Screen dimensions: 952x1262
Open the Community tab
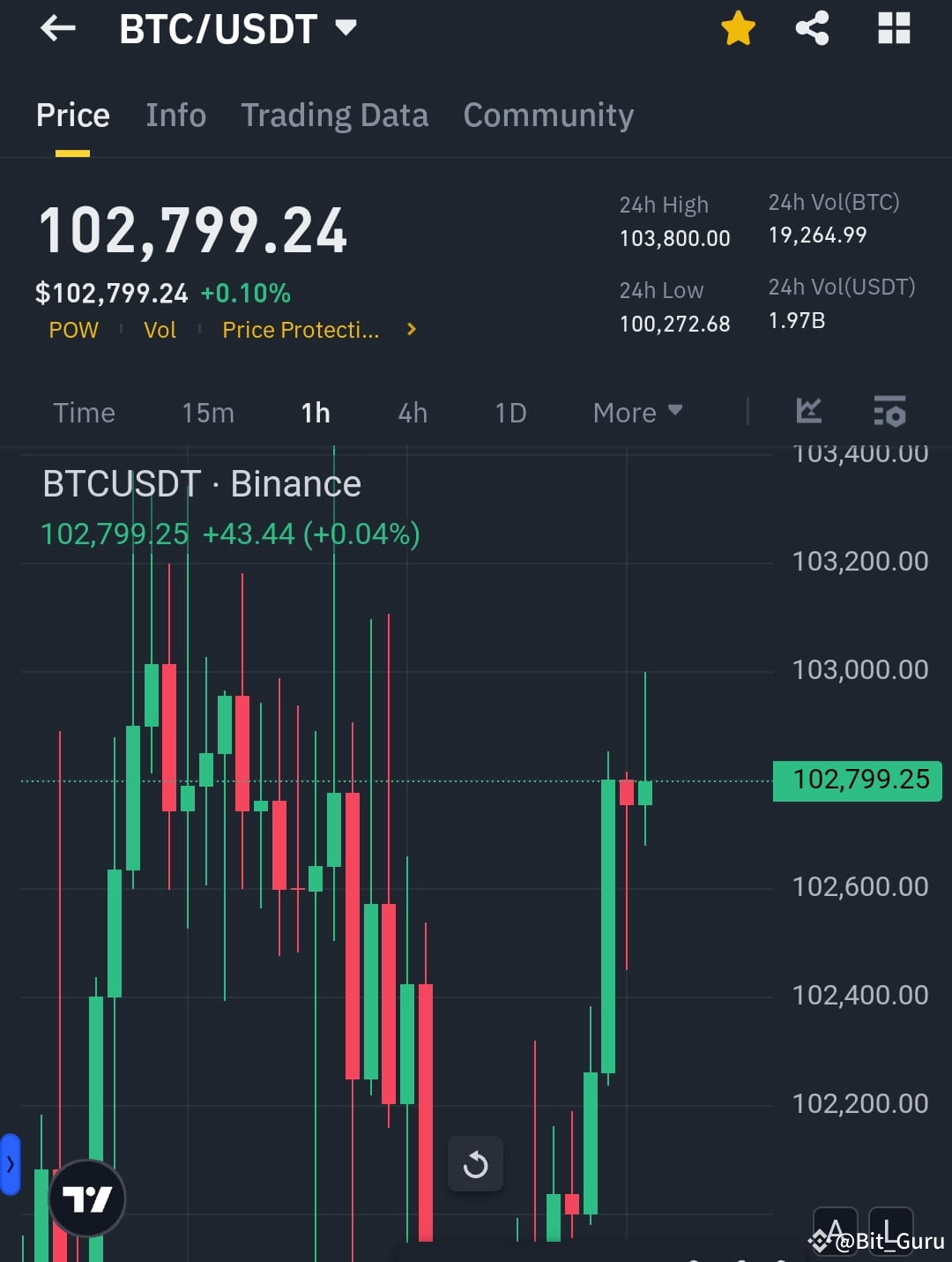click(x=547, y=115)
